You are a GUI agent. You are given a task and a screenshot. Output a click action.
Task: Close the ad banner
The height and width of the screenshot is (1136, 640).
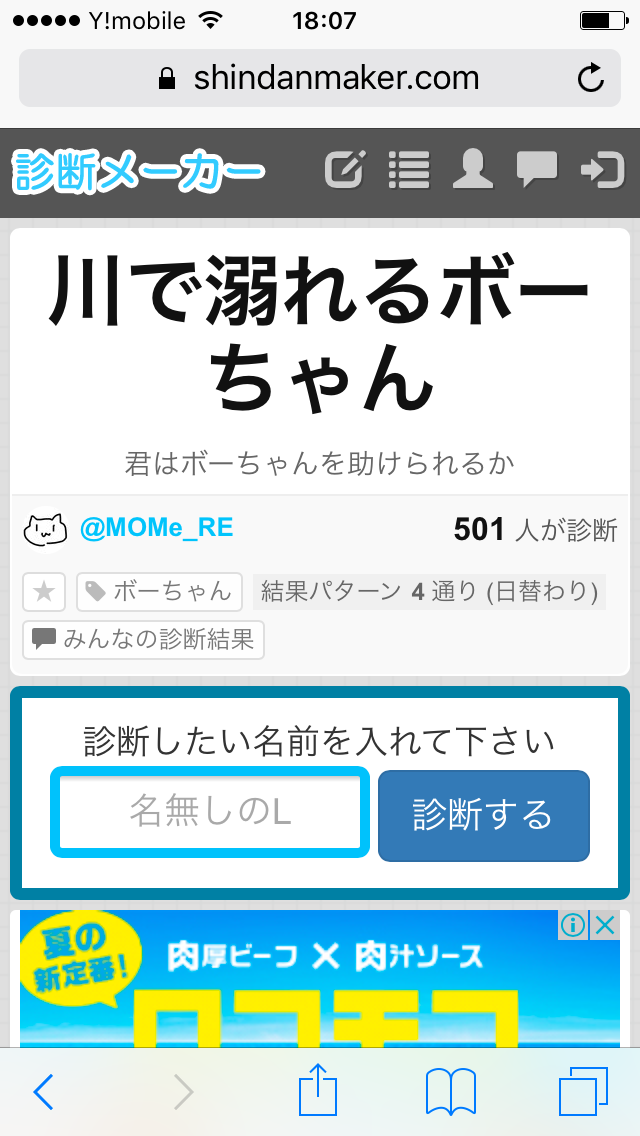[605, 926]
